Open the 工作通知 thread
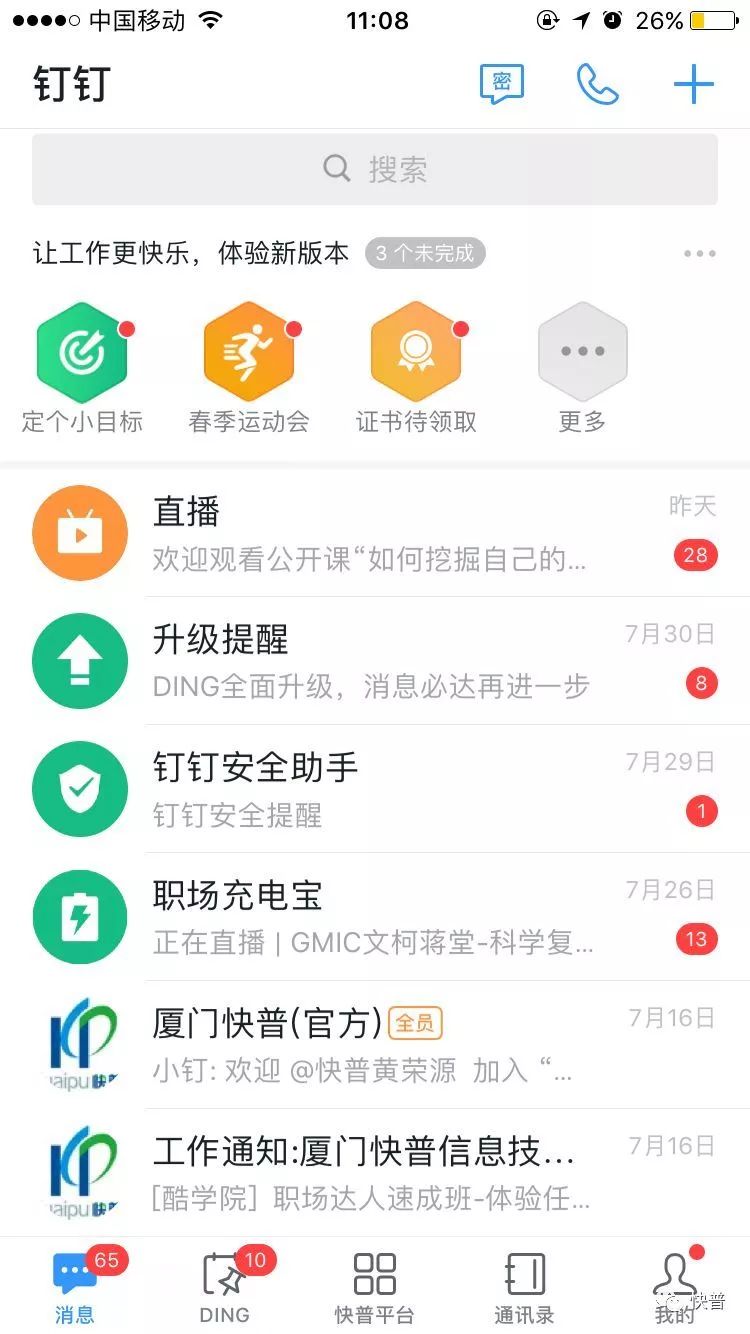 click(x=375, y=1173)
